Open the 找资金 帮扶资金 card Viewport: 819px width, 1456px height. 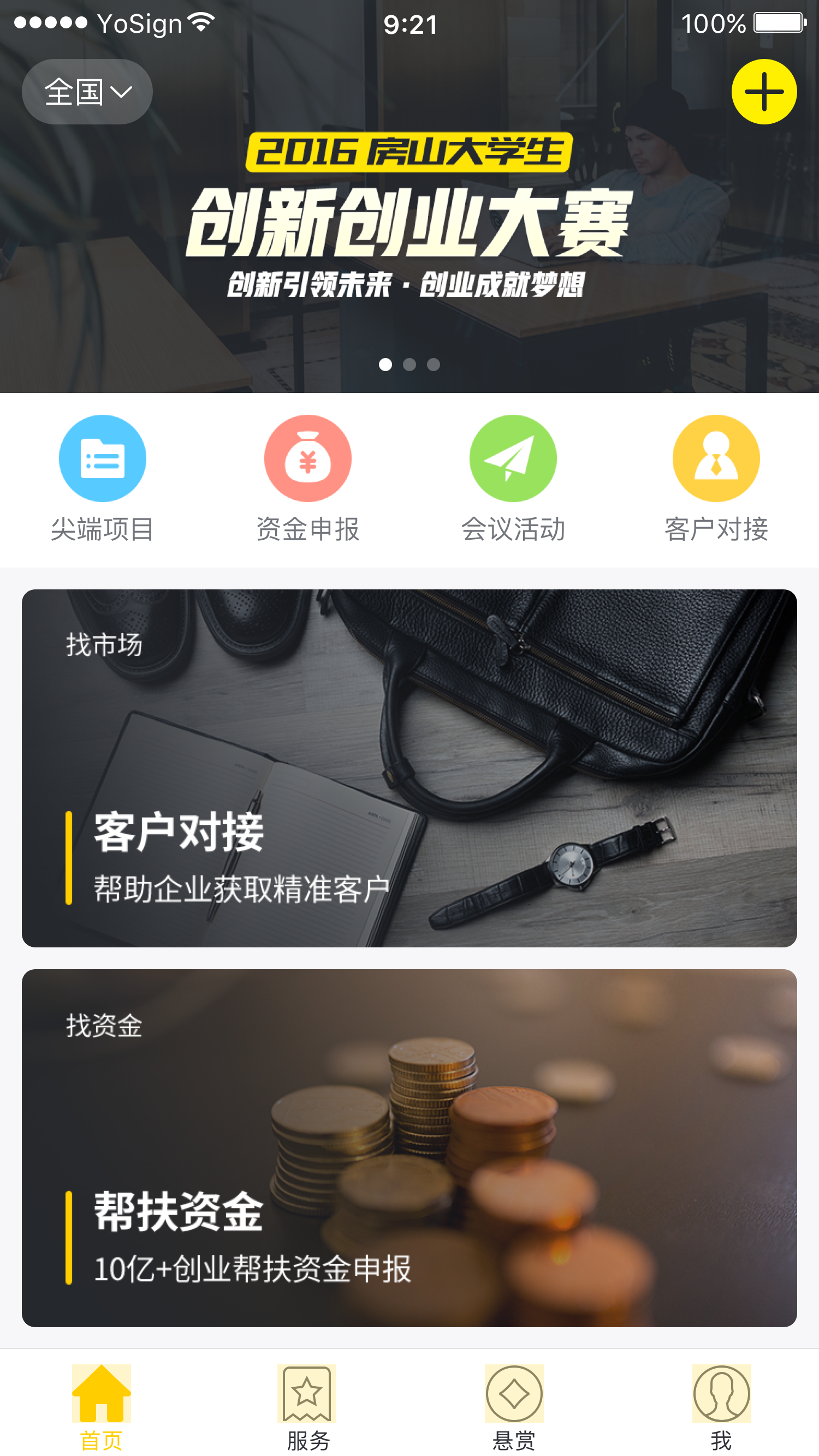pyautogui.click(x=410, y=1147)
